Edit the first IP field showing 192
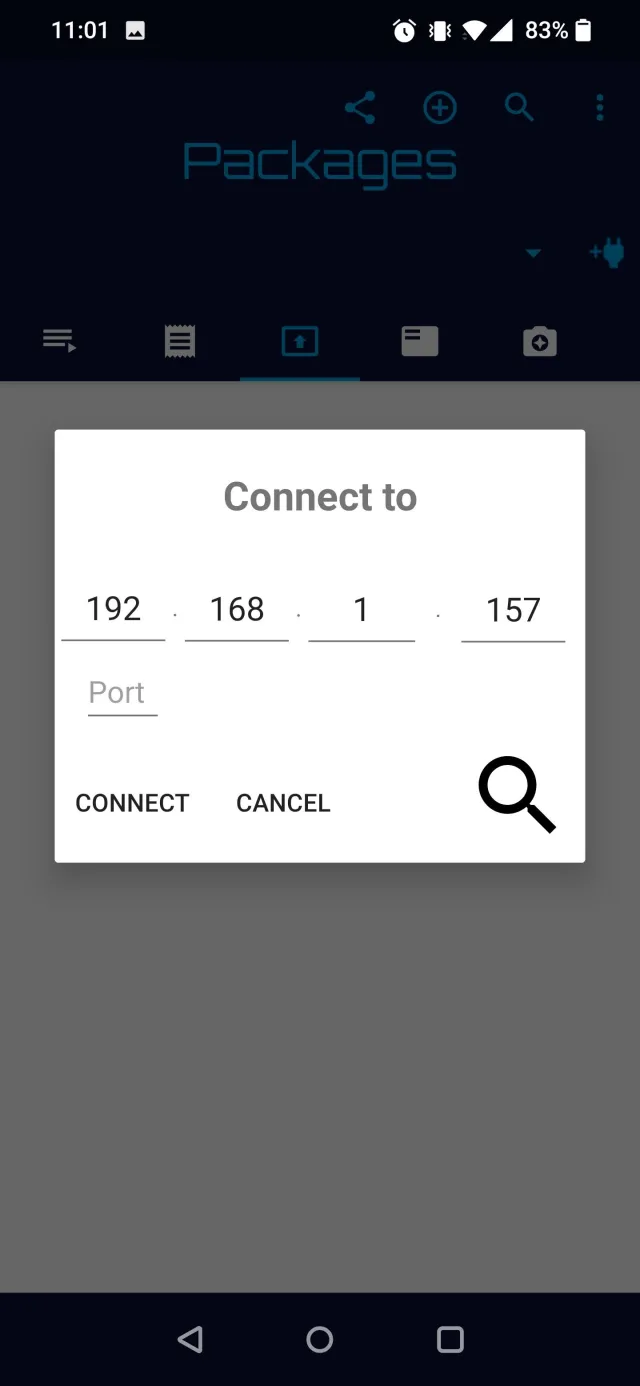Viewport: 640px width, 1386px height. [x=113, y=610]
